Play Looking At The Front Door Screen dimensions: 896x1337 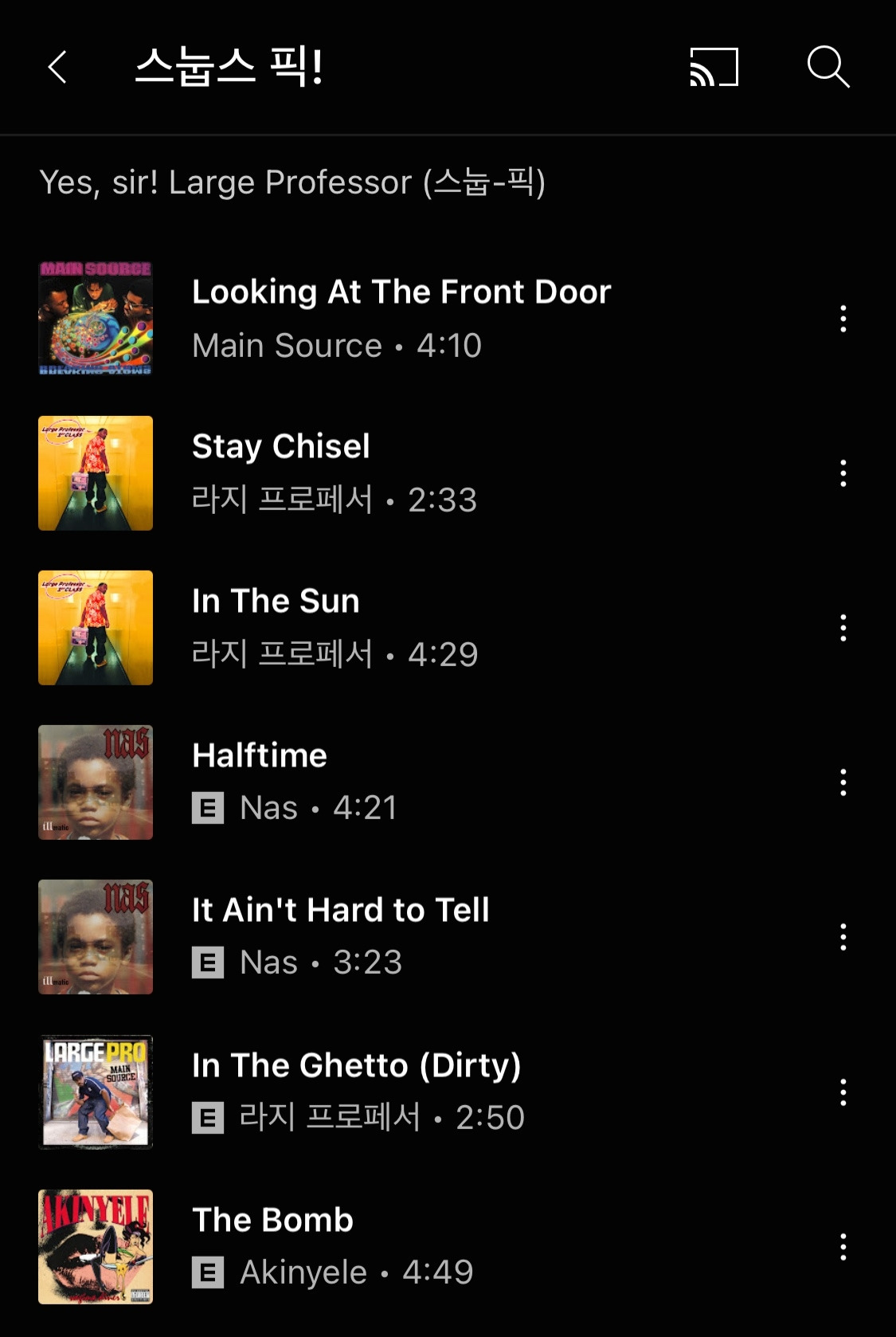coord(401,317)
